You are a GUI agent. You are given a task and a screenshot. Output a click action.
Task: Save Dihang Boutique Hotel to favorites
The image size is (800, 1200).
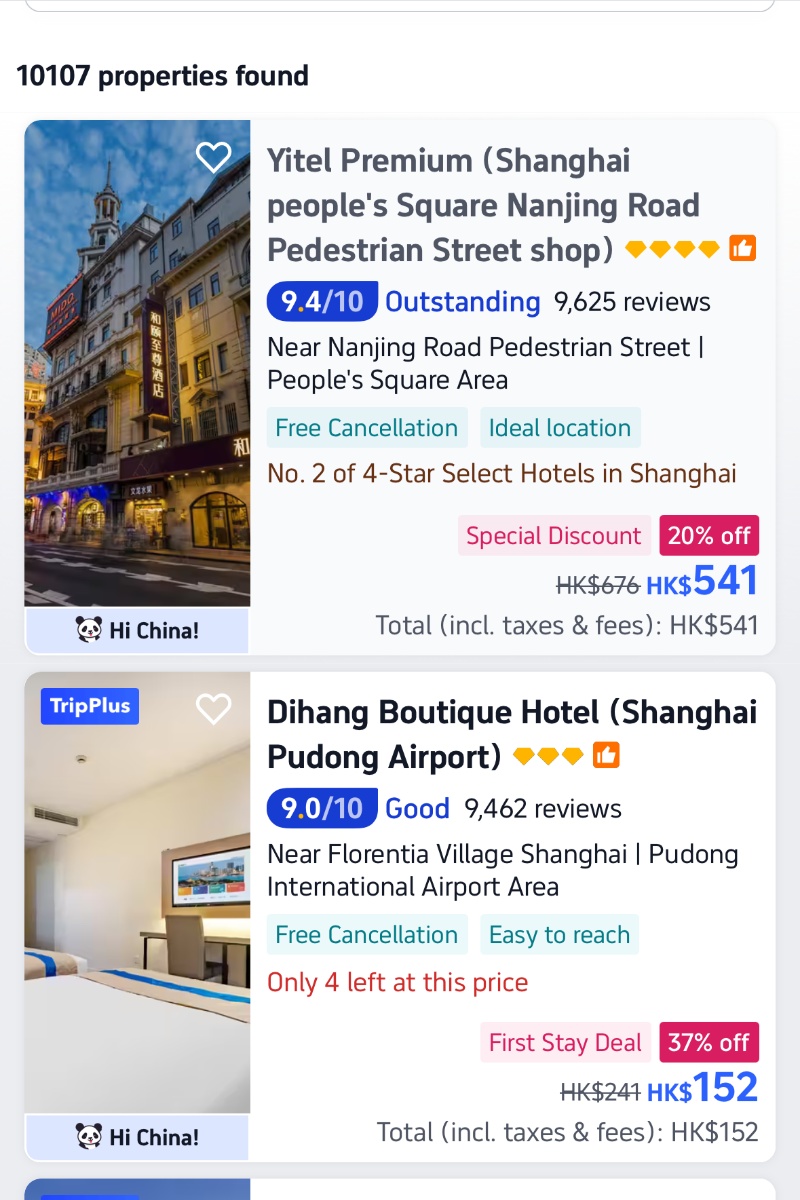pos(213,709)
